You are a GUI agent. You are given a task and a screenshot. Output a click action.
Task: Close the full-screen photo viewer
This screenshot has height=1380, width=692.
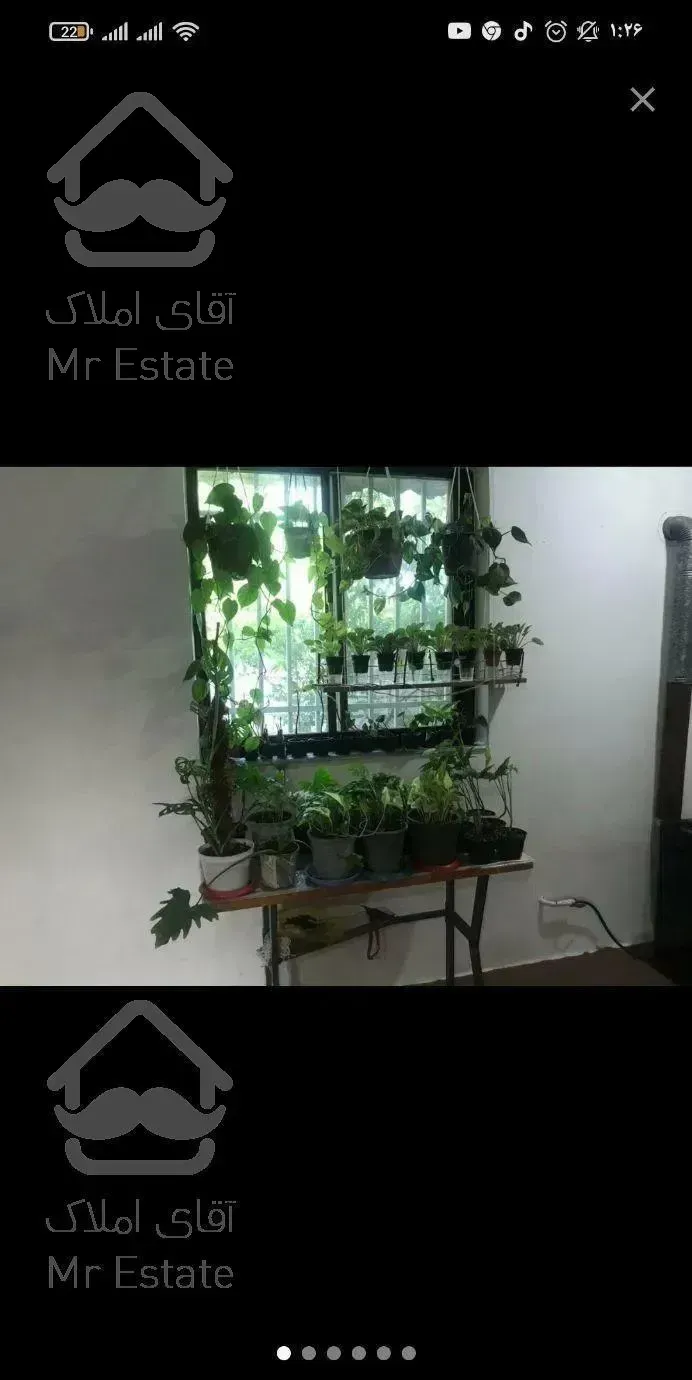click(x=642, y=99)
